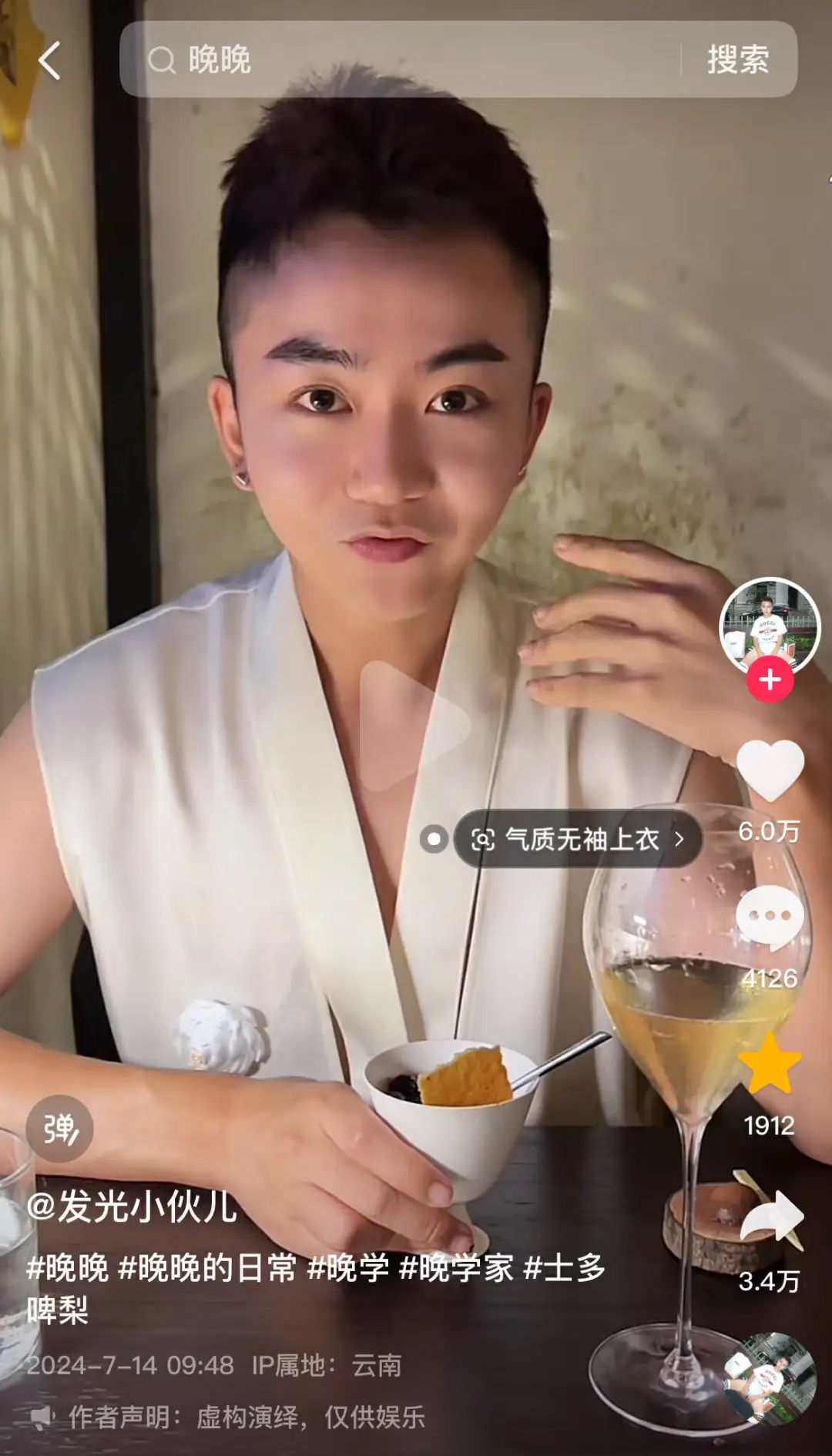Open the creator's profile avatar
The width and height of the screenshot is (832, 1456).
[x=770, y=626]
